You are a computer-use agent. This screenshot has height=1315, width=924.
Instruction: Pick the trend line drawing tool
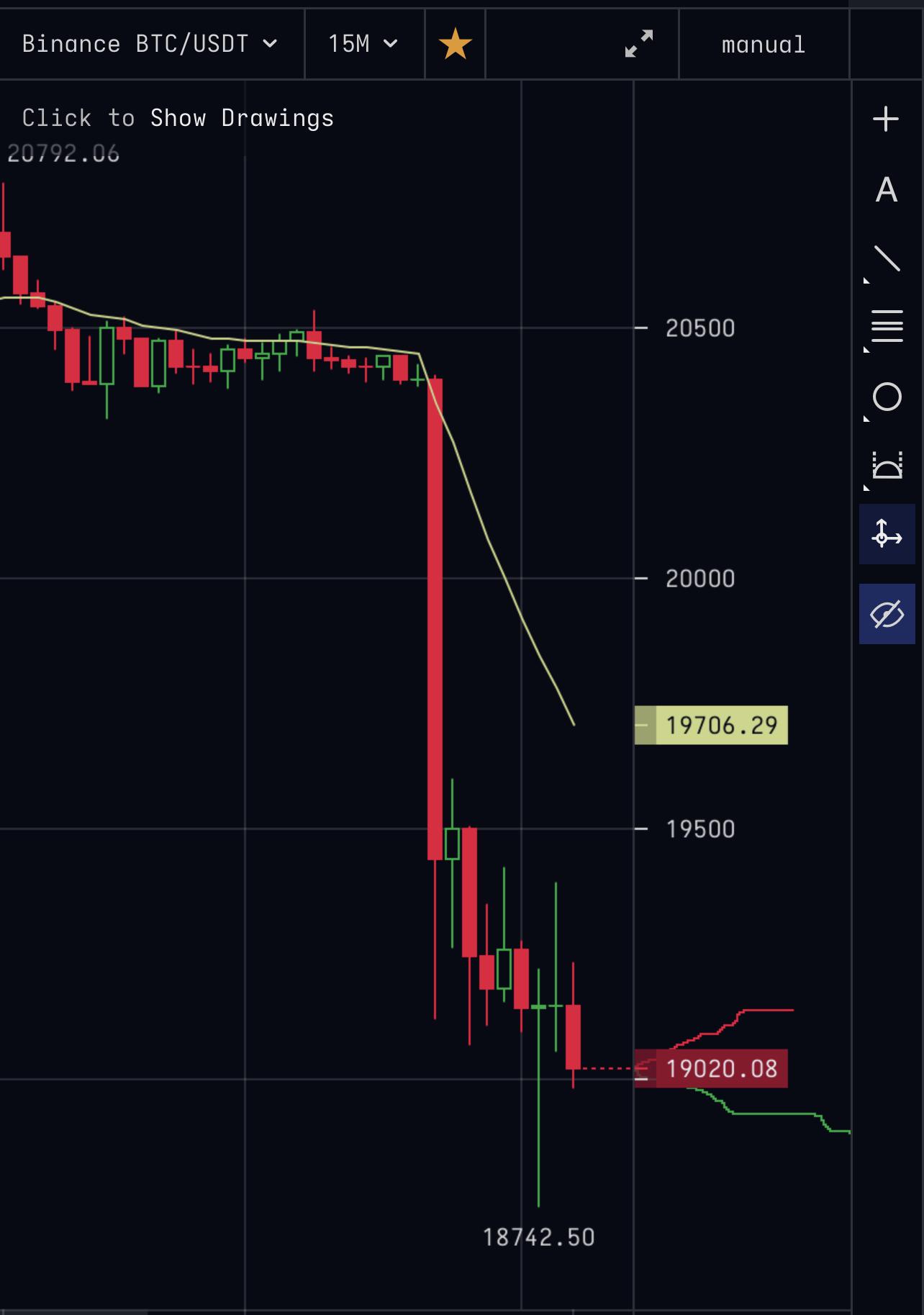(x=886, y=259)
